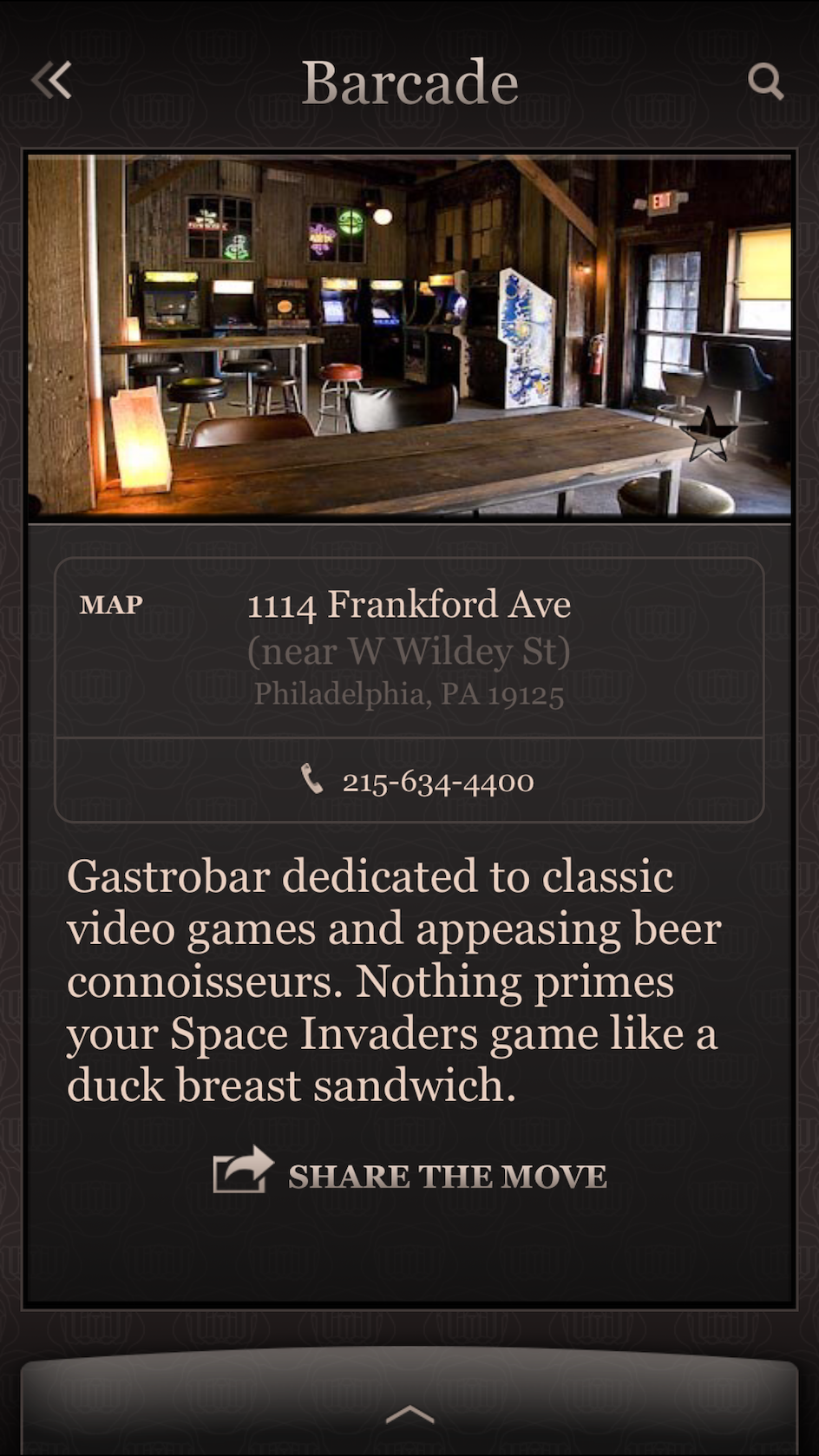Image resolution: width=819 pixels, height=1456 pixels.
Task: Open search with the magnifier icon
Action: [x=765, y=82]
